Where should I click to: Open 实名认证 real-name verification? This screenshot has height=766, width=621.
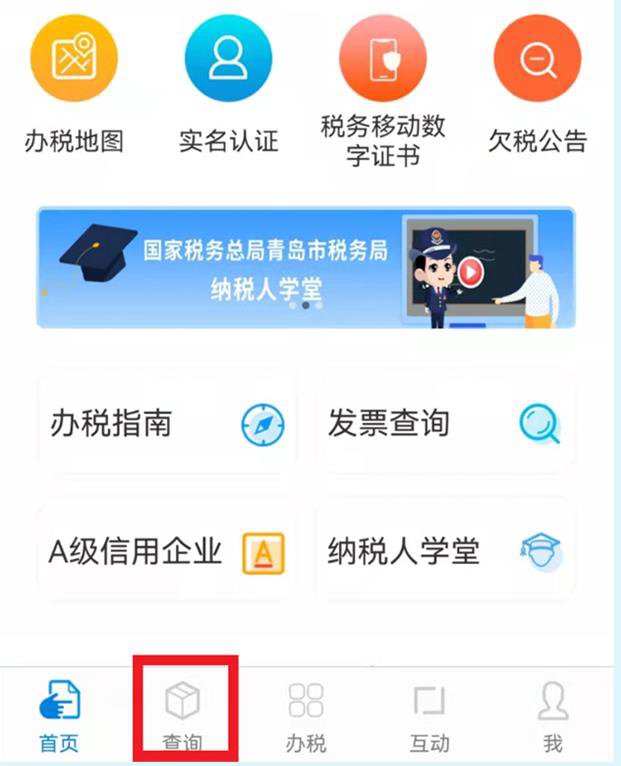(228, 60)
